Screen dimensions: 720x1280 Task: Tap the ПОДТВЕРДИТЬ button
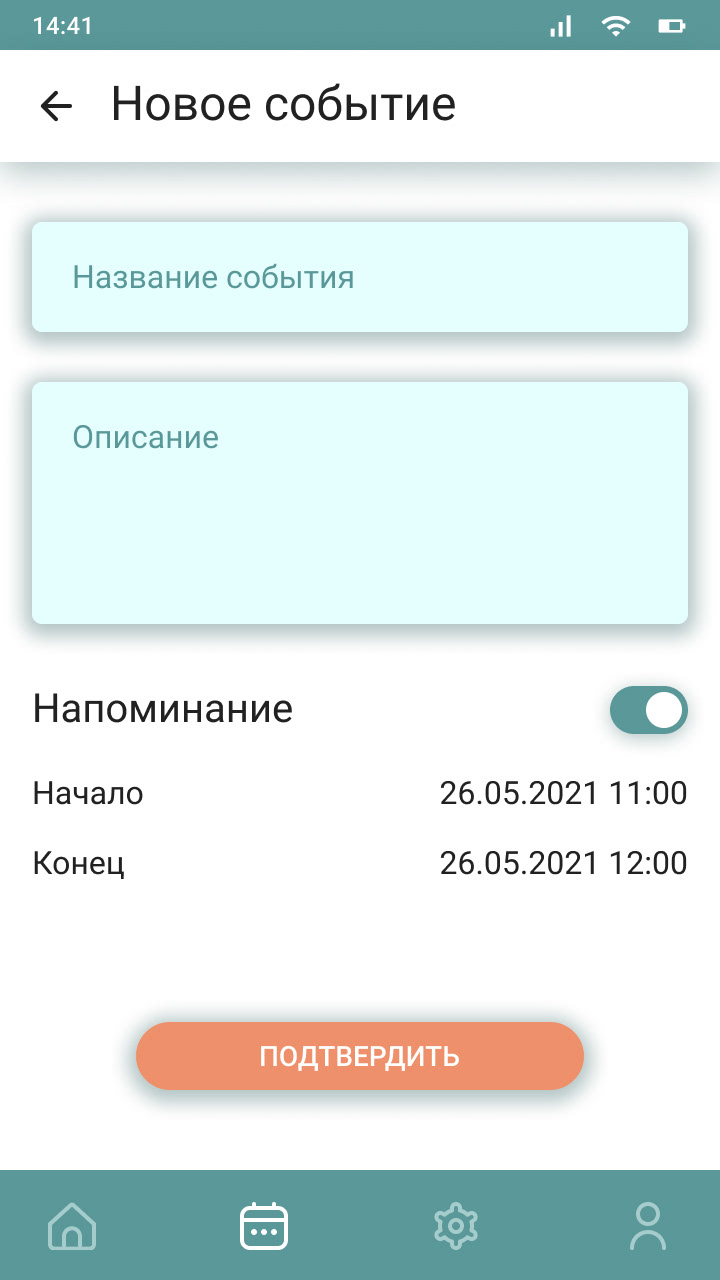point(360,1056)
